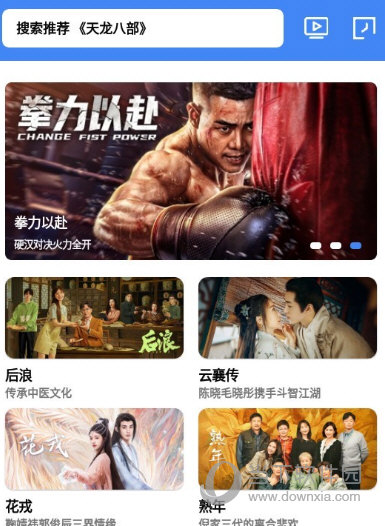Open the 拳力以赴 featured banner
The height and width of the screenshot is (526, 385).
tap(191, 171)
